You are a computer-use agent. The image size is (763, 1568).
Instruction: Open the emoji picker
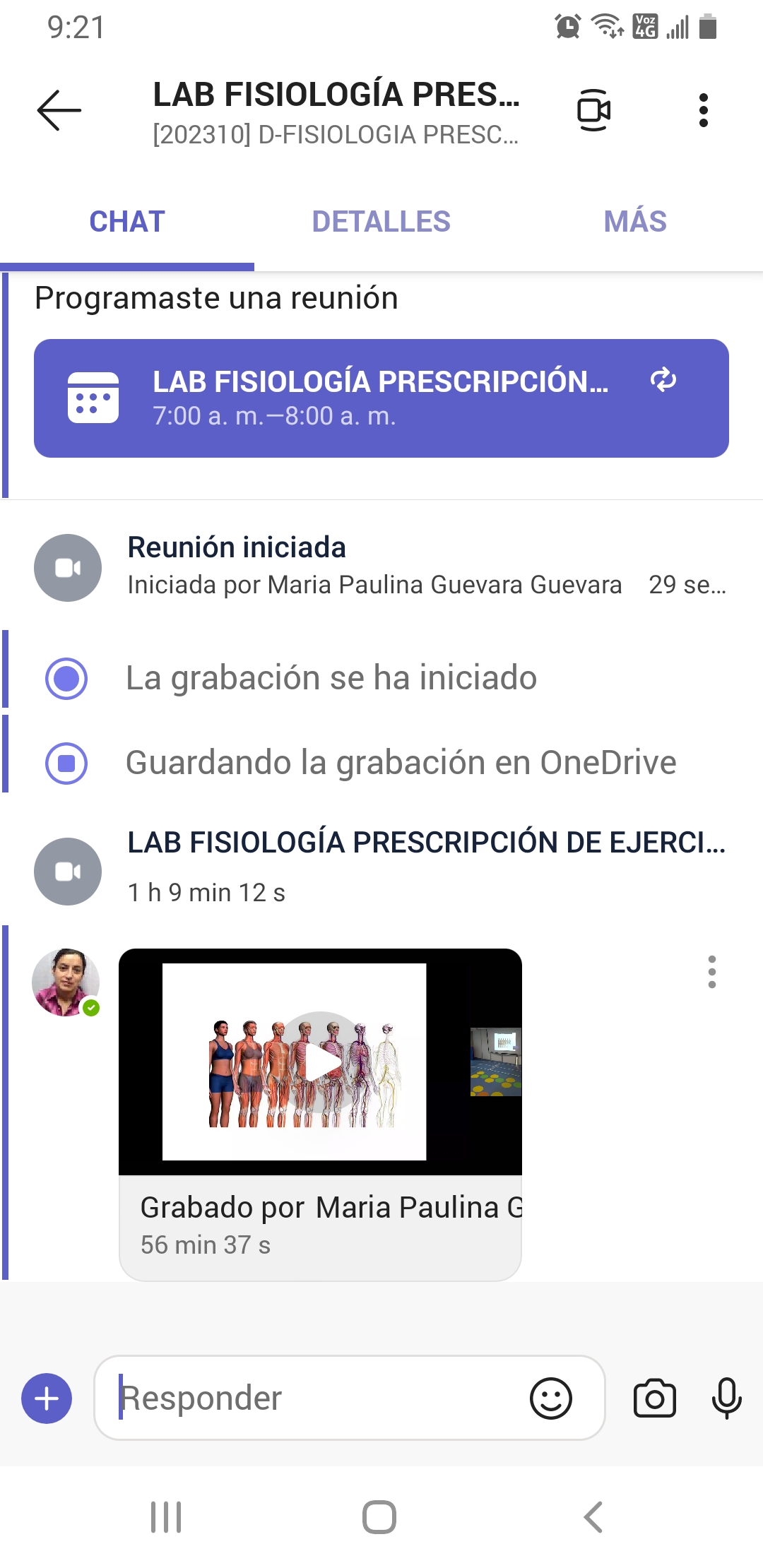[x=550, y=1398]
